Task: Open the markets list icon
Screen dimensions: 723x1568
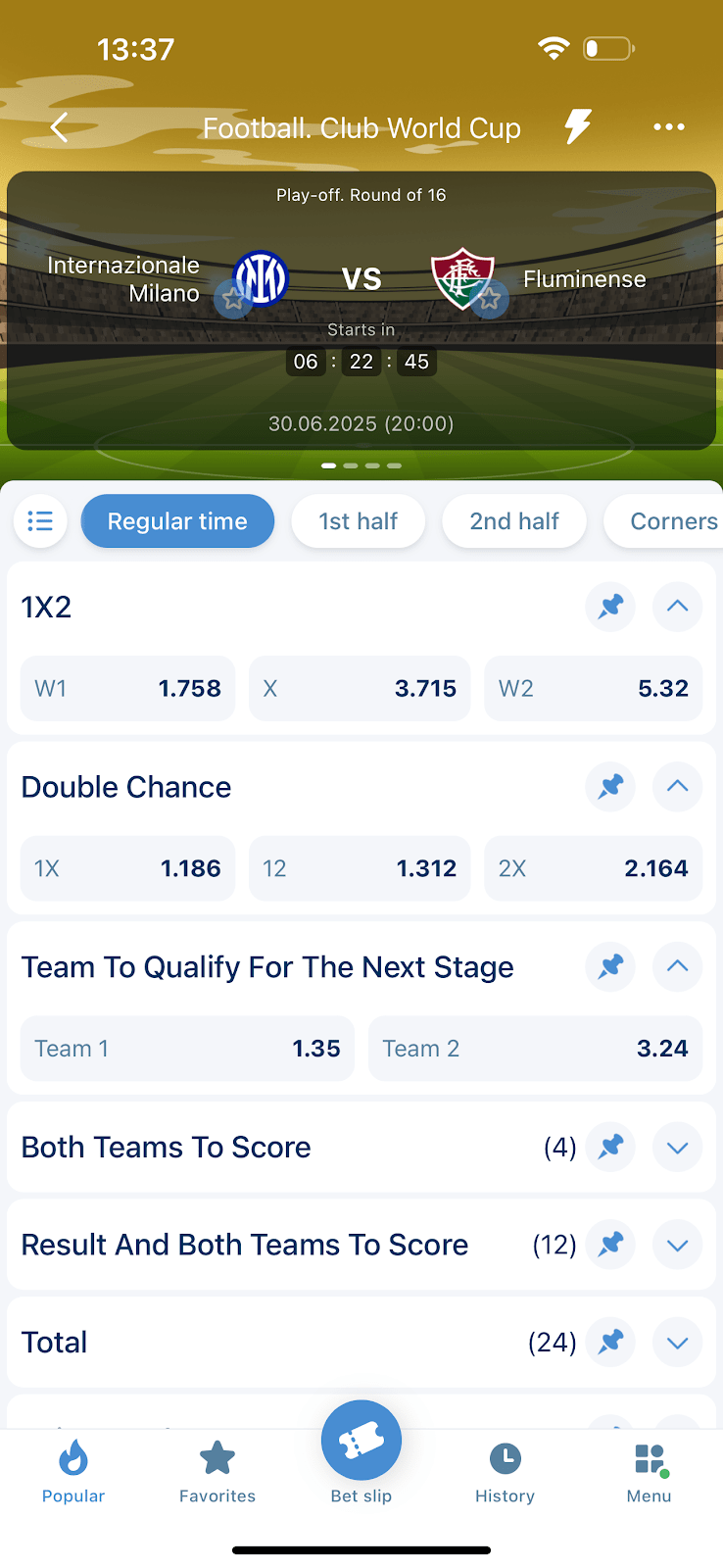Action: point(40,521)
